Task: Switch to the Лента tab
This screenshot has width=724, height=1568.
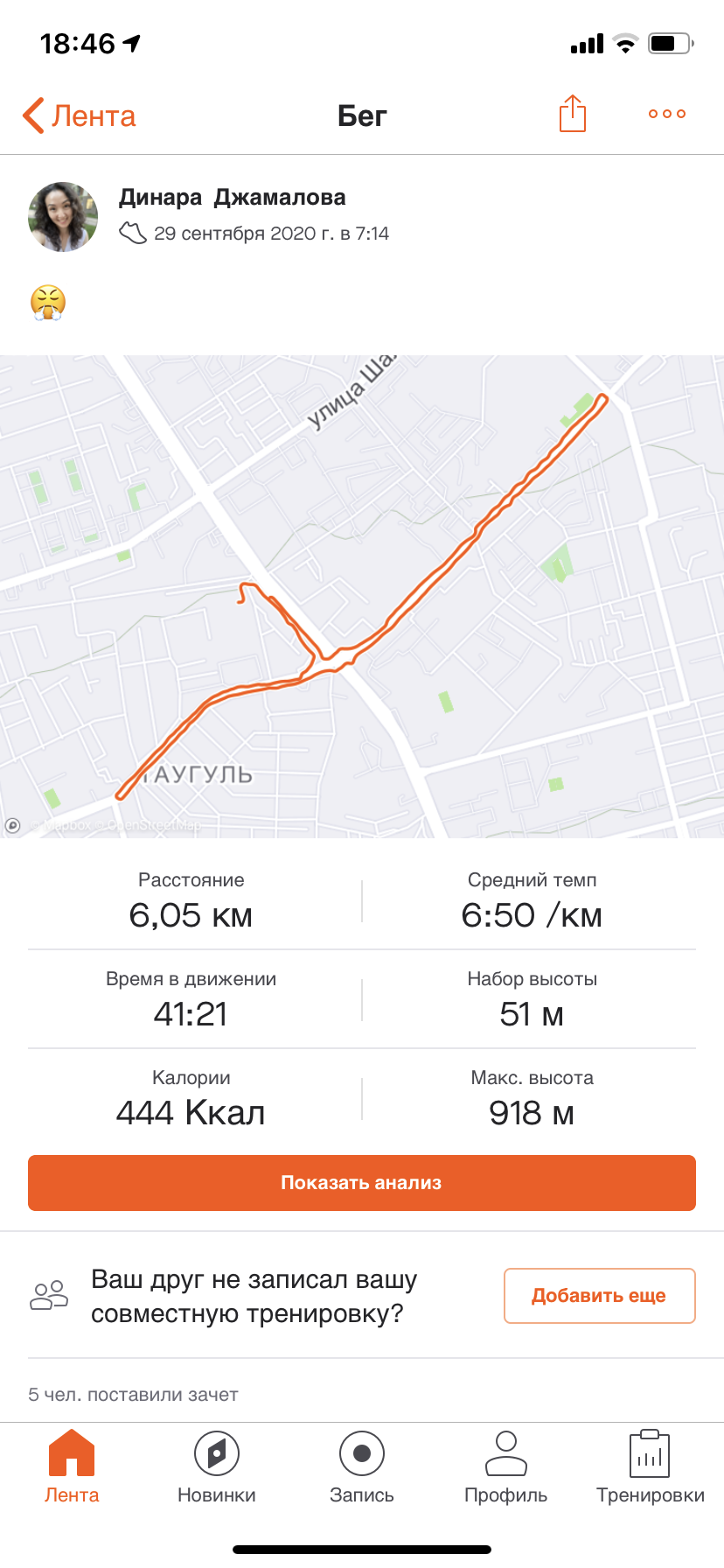Action: 72,1466
